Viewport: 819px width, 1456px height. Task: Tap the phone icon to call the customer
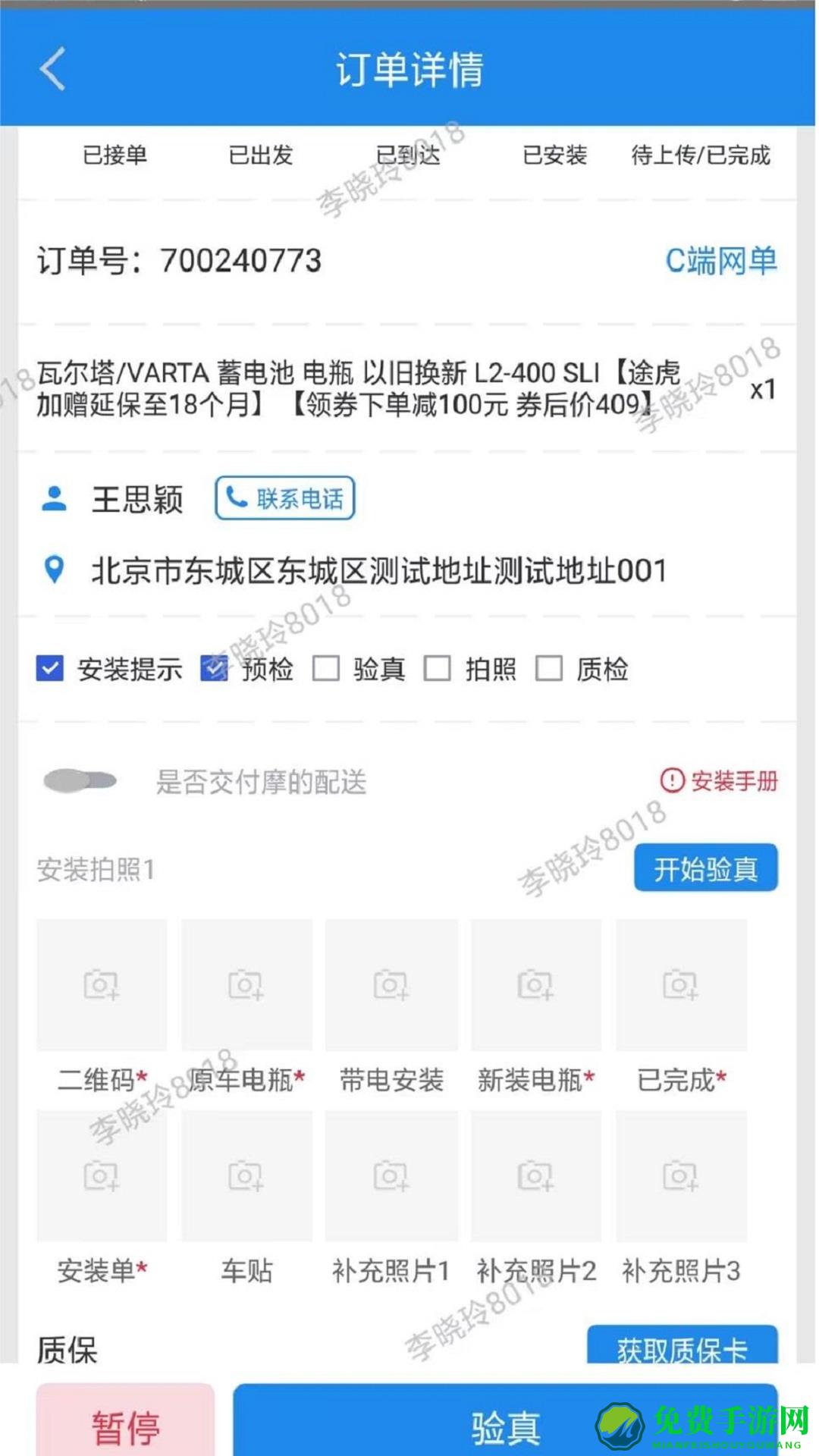pos(235,498)
